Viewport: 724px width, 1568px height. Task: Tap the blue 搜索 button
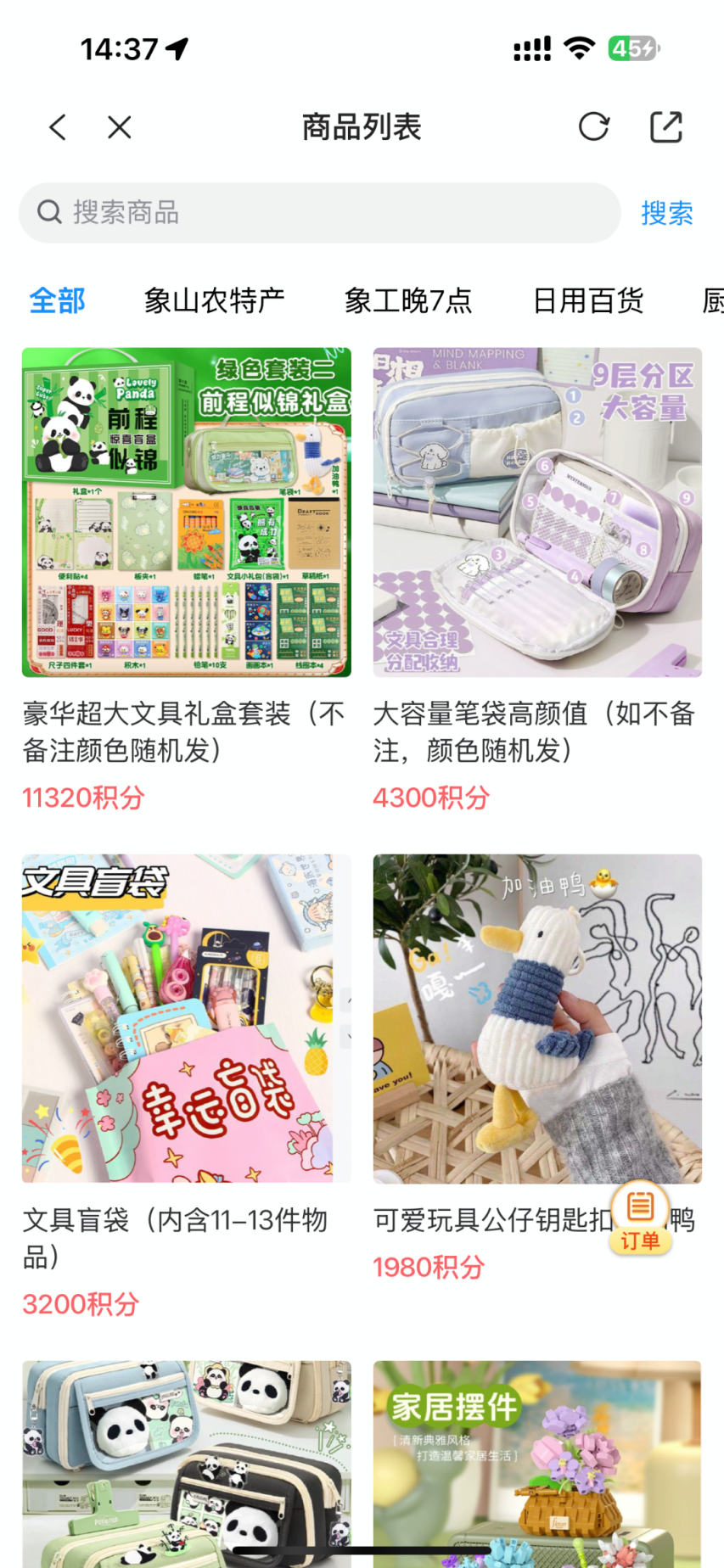[666, 213]
